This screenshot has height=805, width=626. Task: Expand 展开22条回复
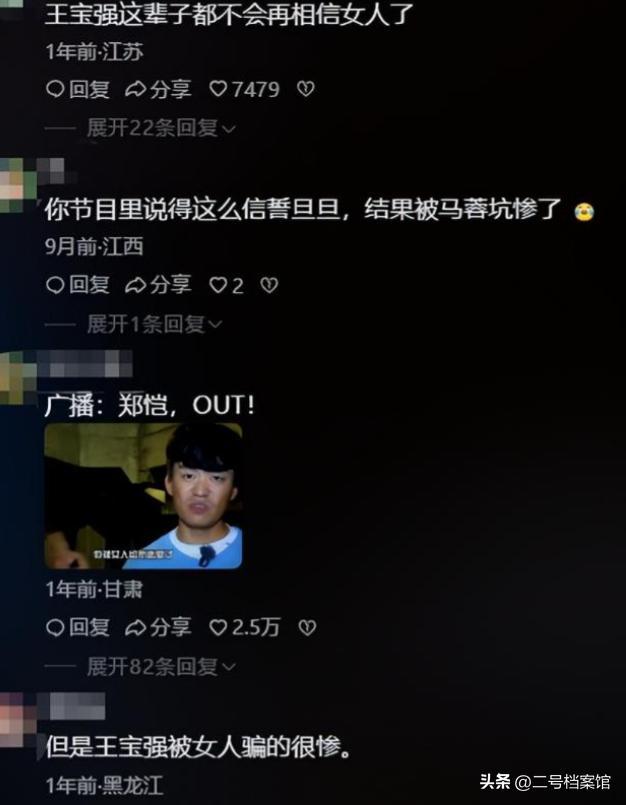pos(161,128)
